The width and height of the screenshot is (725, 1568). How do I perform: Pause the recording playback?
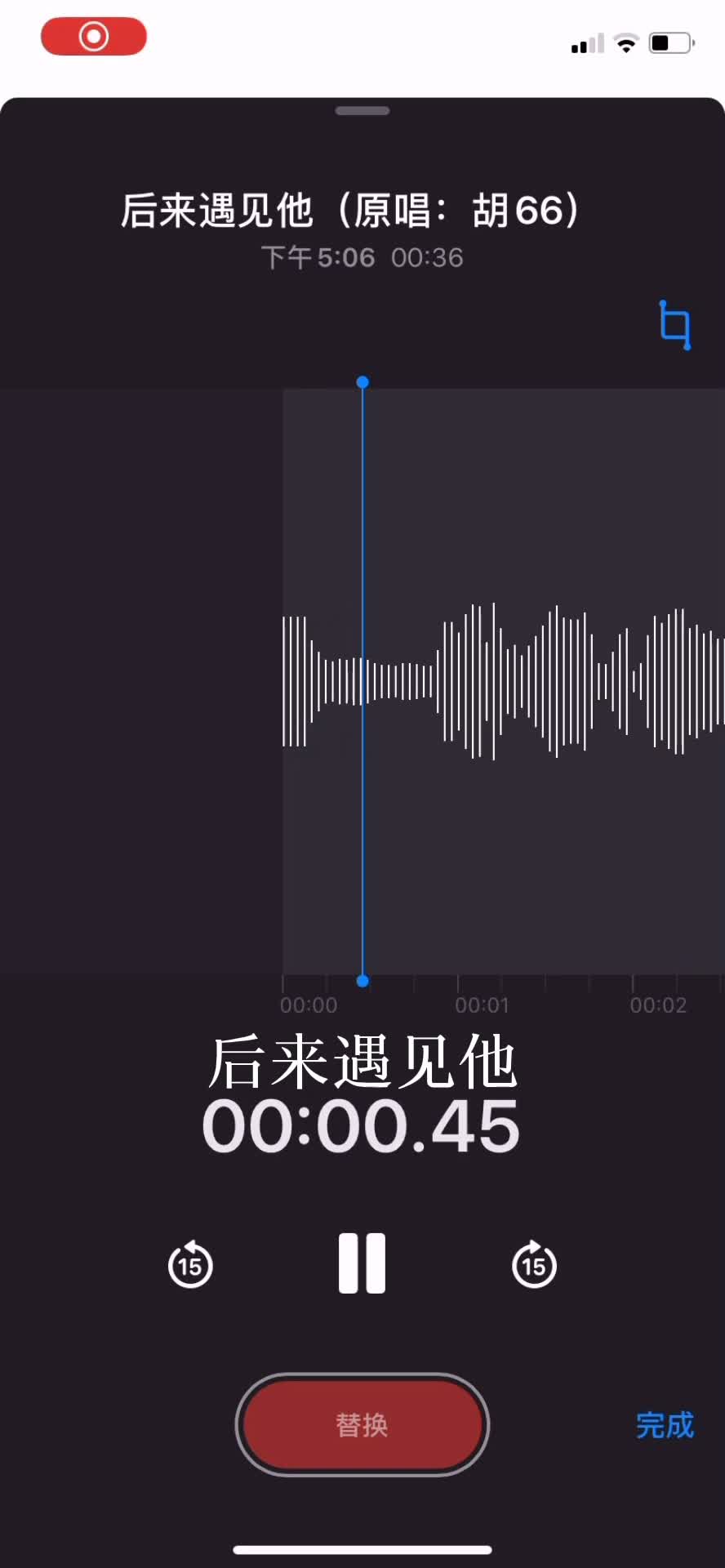[x=362, y=1263]
